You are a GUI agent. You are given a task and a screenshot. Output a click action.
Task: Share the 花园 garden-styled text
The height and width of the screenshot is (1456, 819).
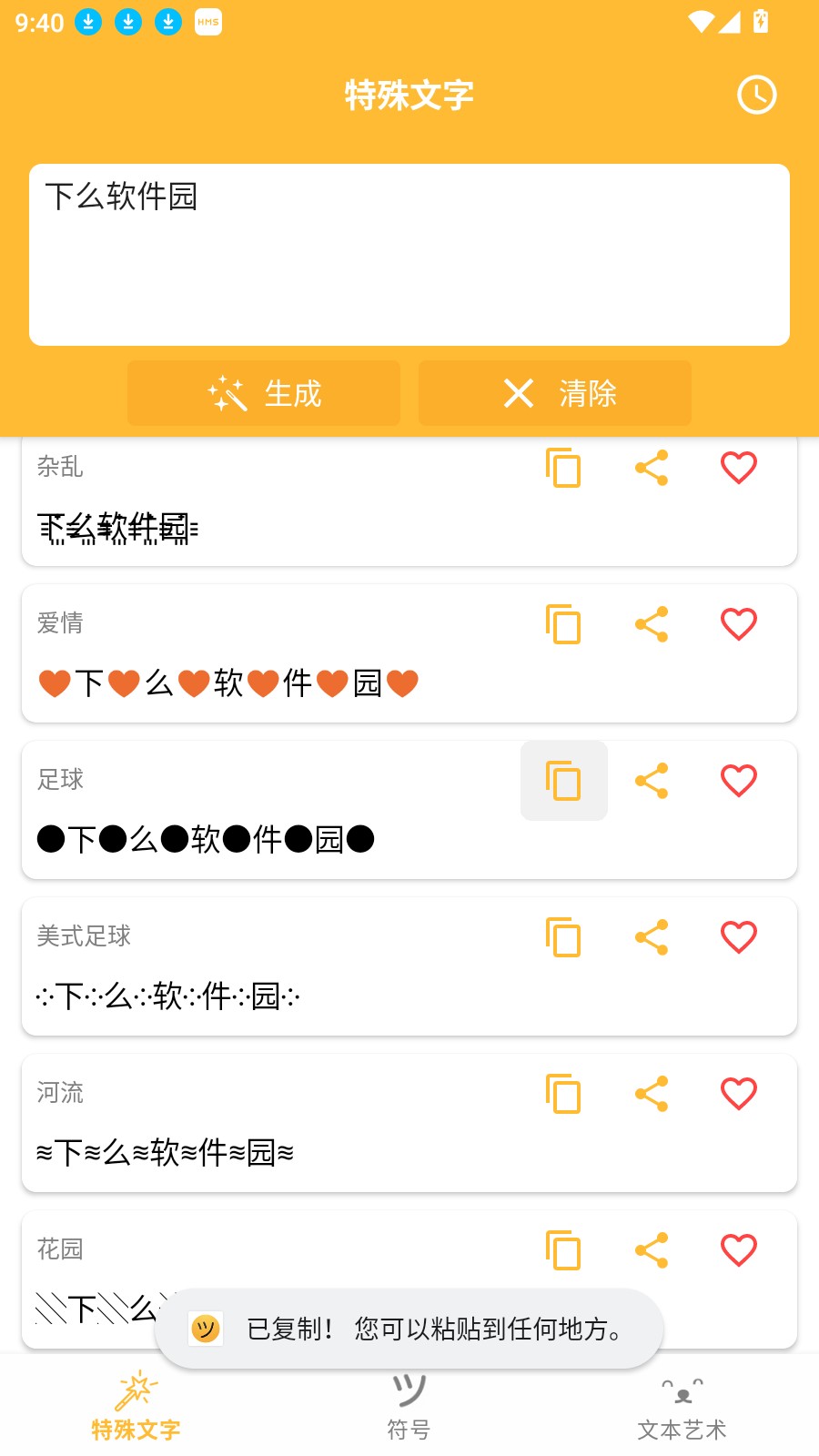651,1249
